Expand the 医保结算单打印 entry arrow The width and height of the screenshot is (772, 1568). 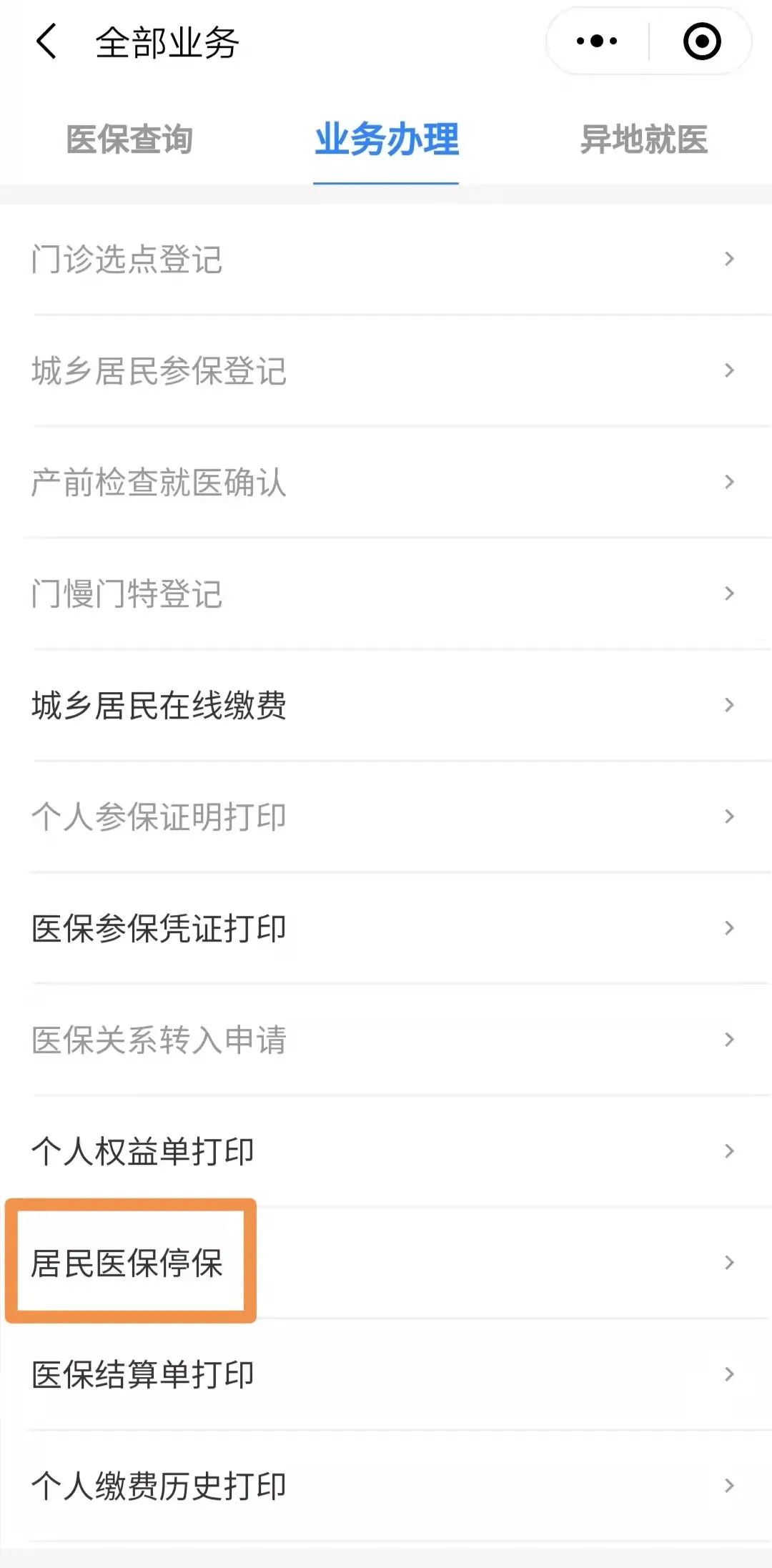pyautogui.click(x=728, y=1373)
